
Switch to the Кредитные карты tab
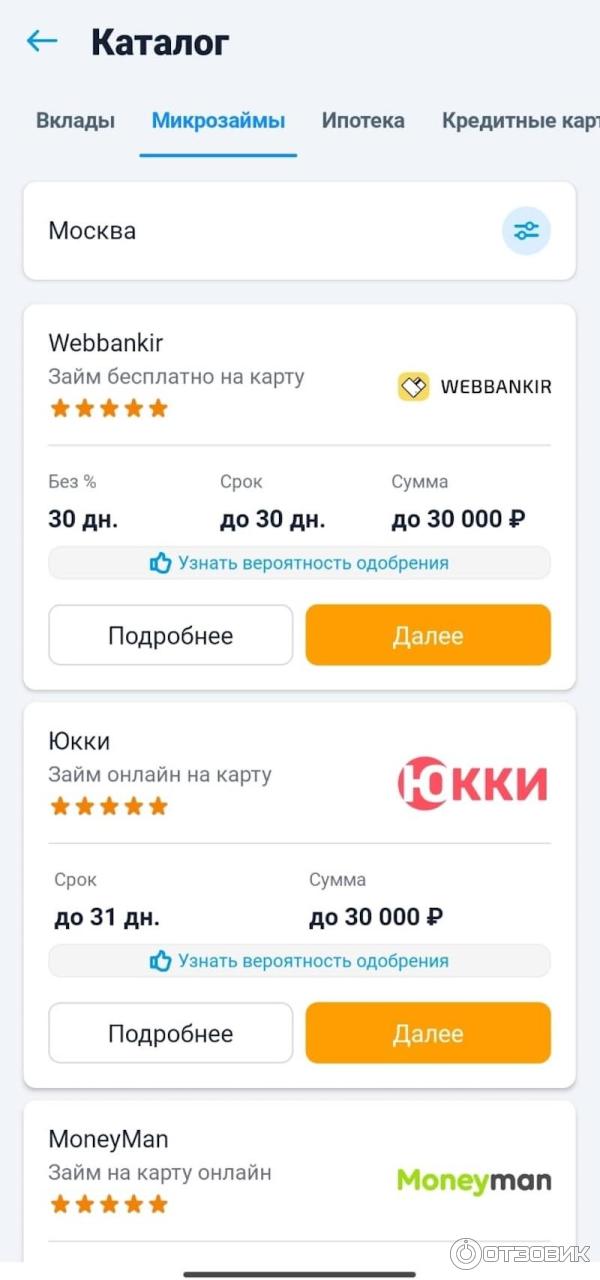tap(520, 121)
